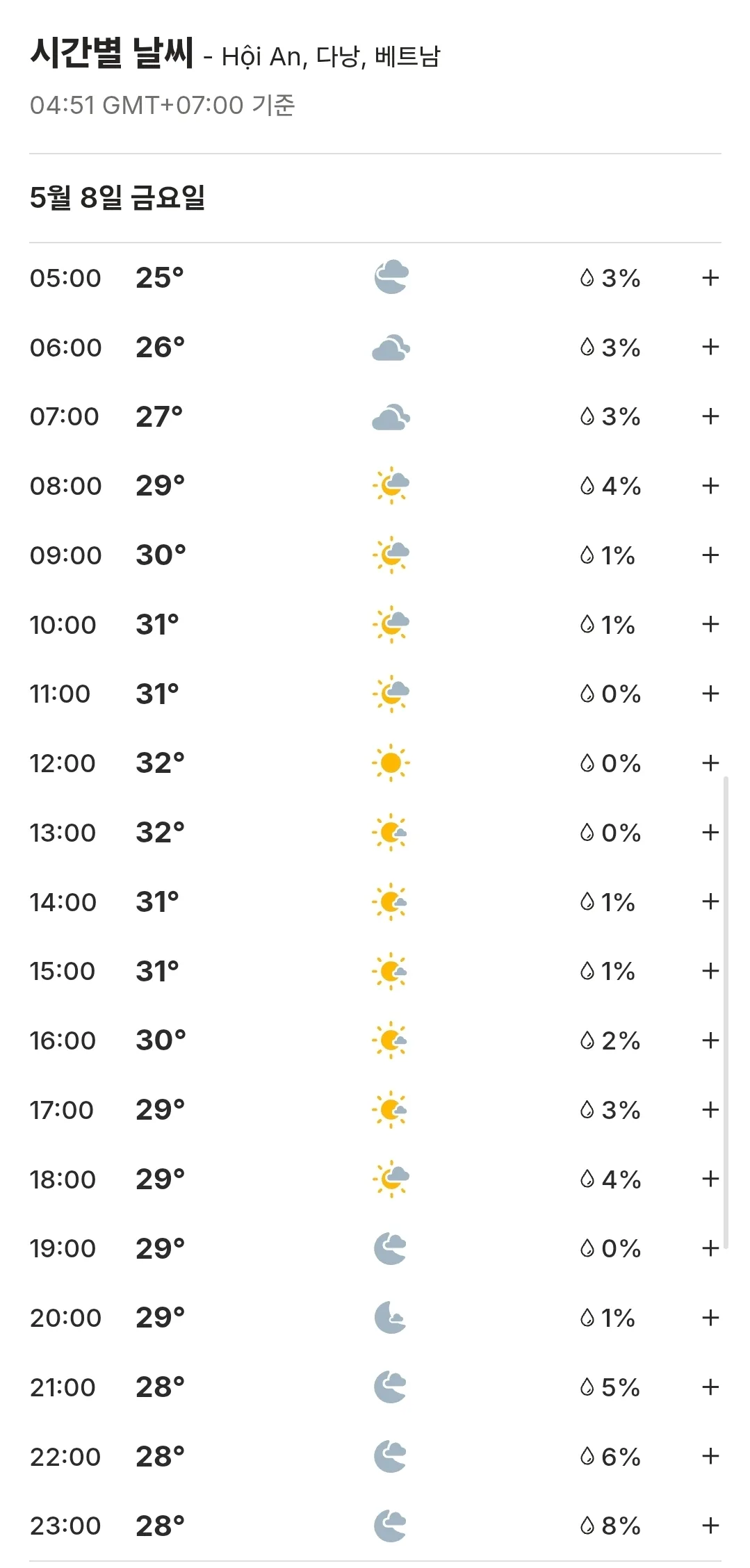750x1568 pixels.
Task: Open the 17:00 forecast details
Action: click(710, 1109)
